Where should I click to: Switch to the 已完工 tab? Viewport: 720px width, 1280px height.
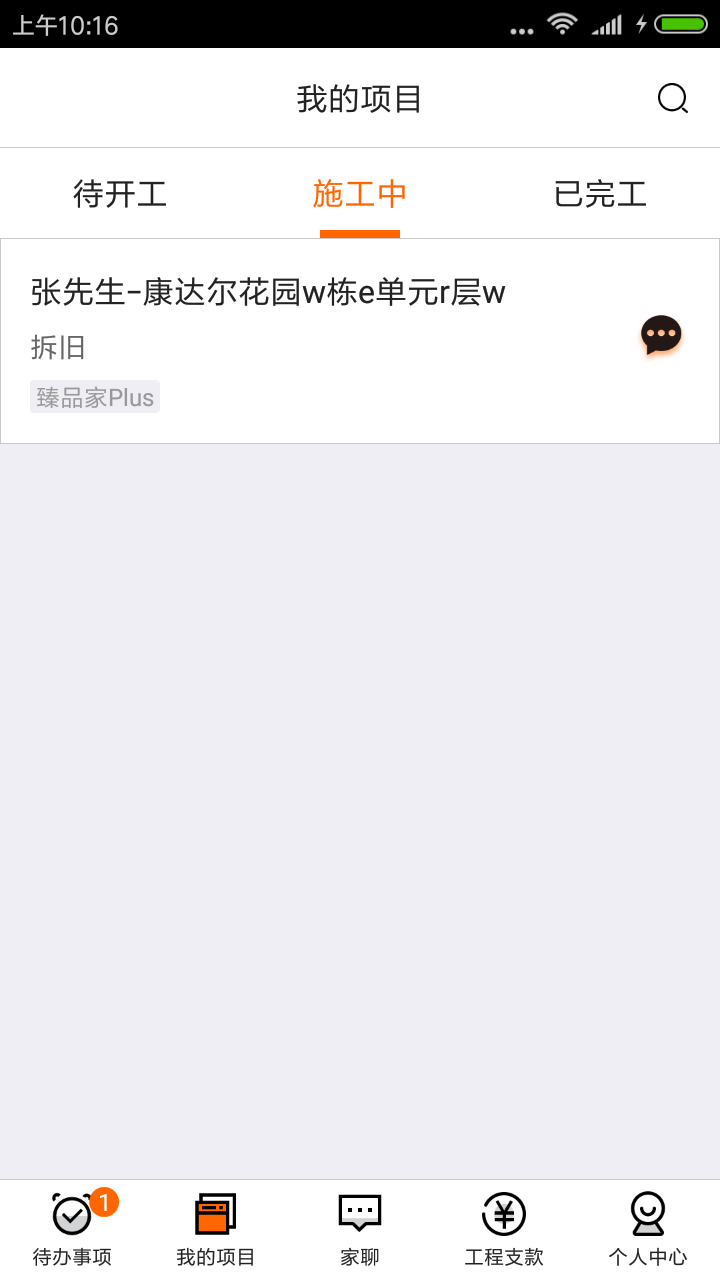click(599, 195)
